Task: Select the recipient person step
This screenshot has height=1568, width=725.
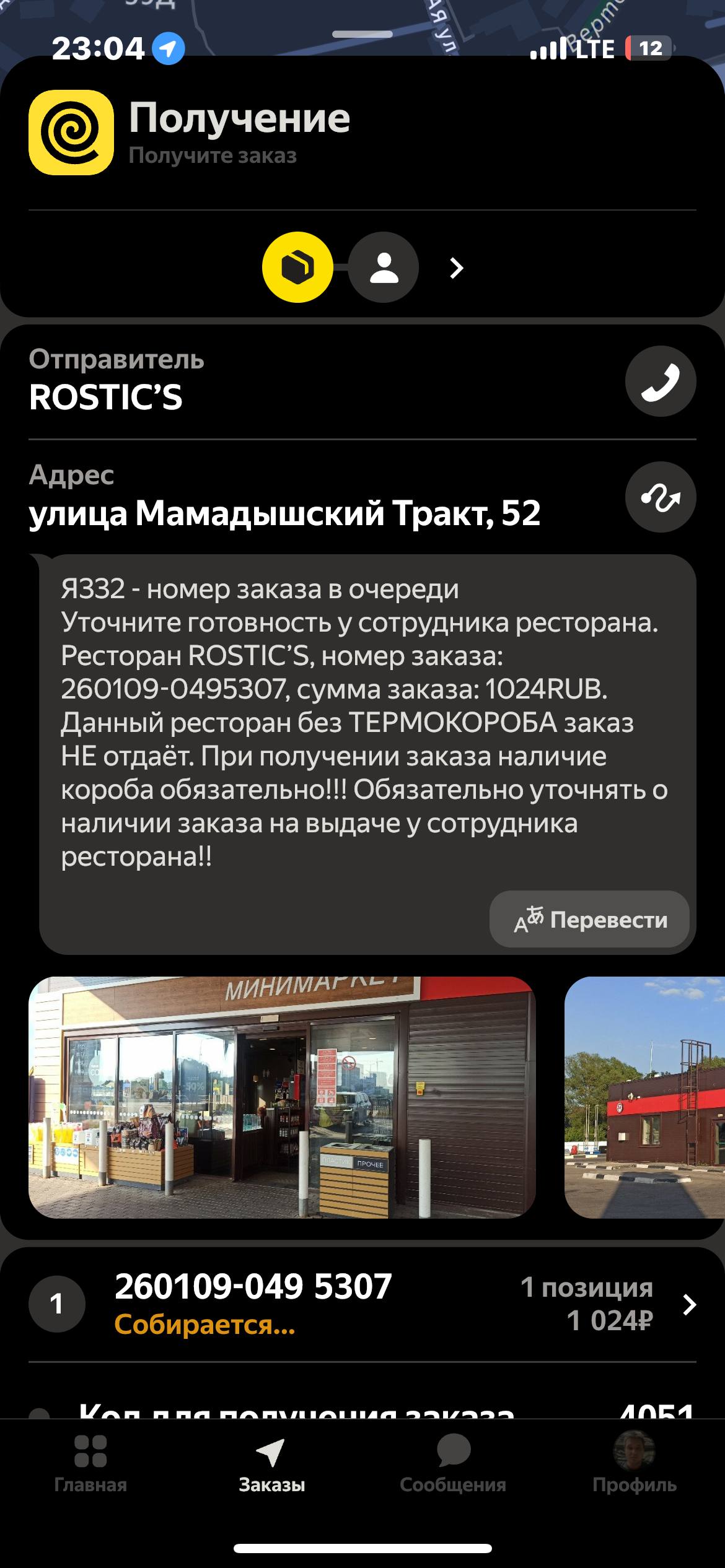Action: click(384, 268)
